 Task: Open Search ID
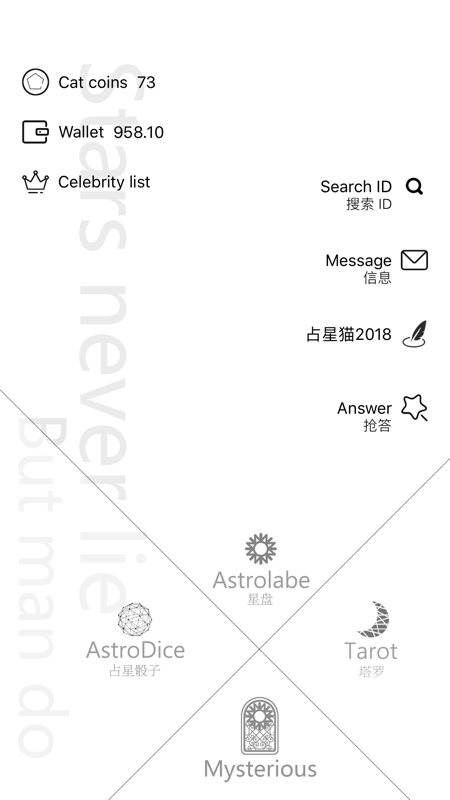pos(372,194)
